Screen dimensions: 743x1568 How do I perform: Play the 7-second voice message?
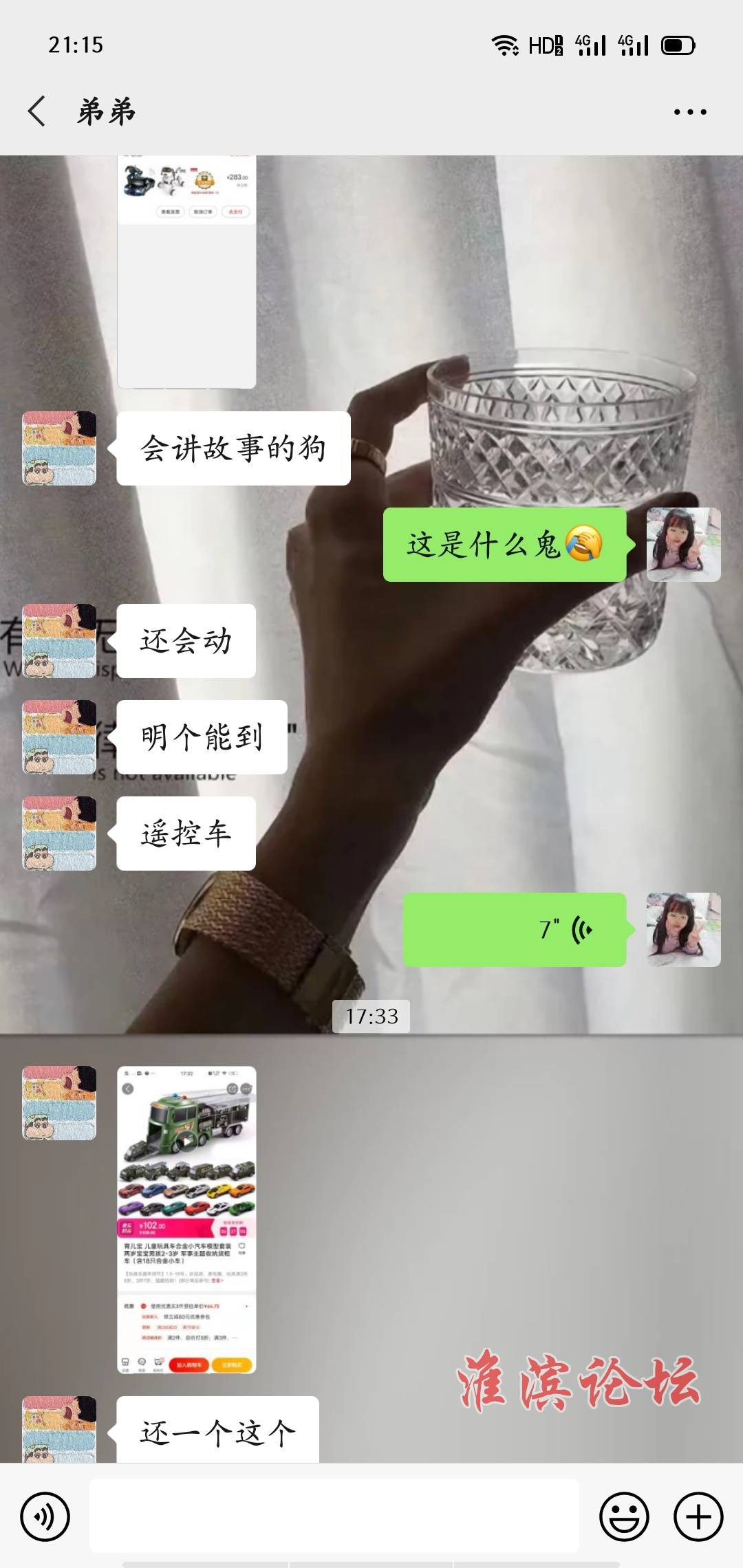tap(515, 930)
